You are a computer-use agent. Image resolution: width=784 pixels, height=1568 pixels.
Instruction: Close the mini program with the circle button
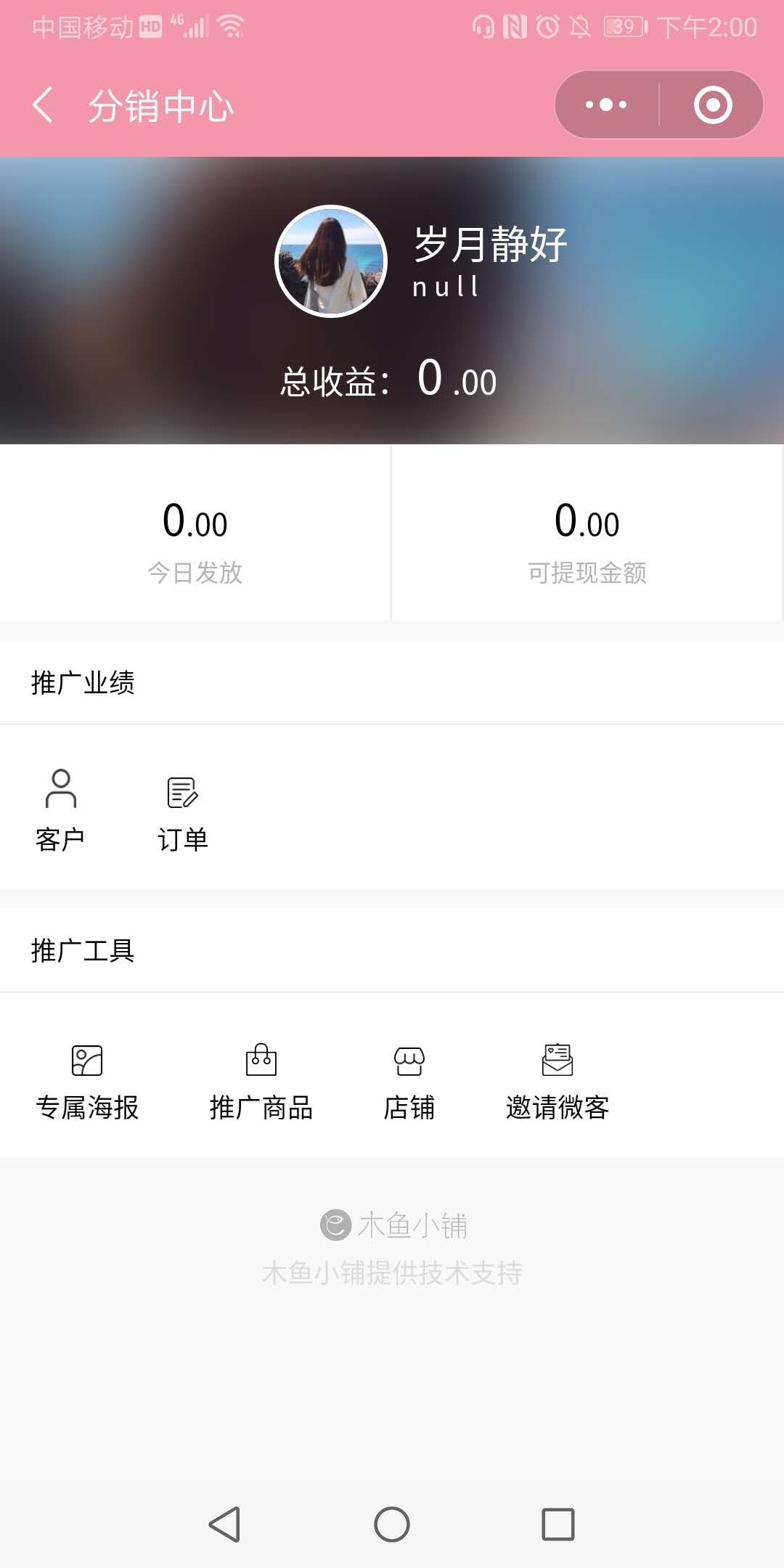tap(712, 105)
